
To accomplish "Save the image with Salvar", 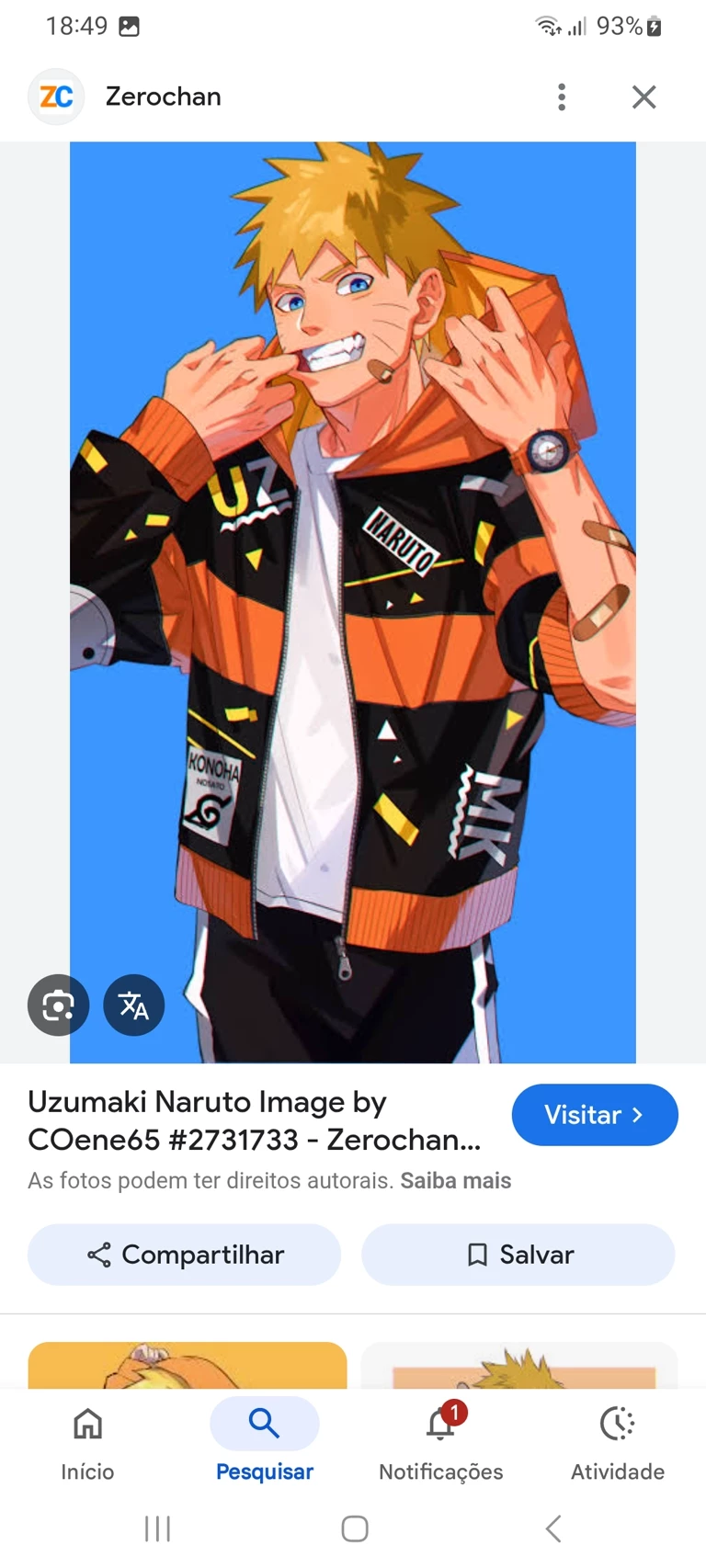I will 518,1255.
